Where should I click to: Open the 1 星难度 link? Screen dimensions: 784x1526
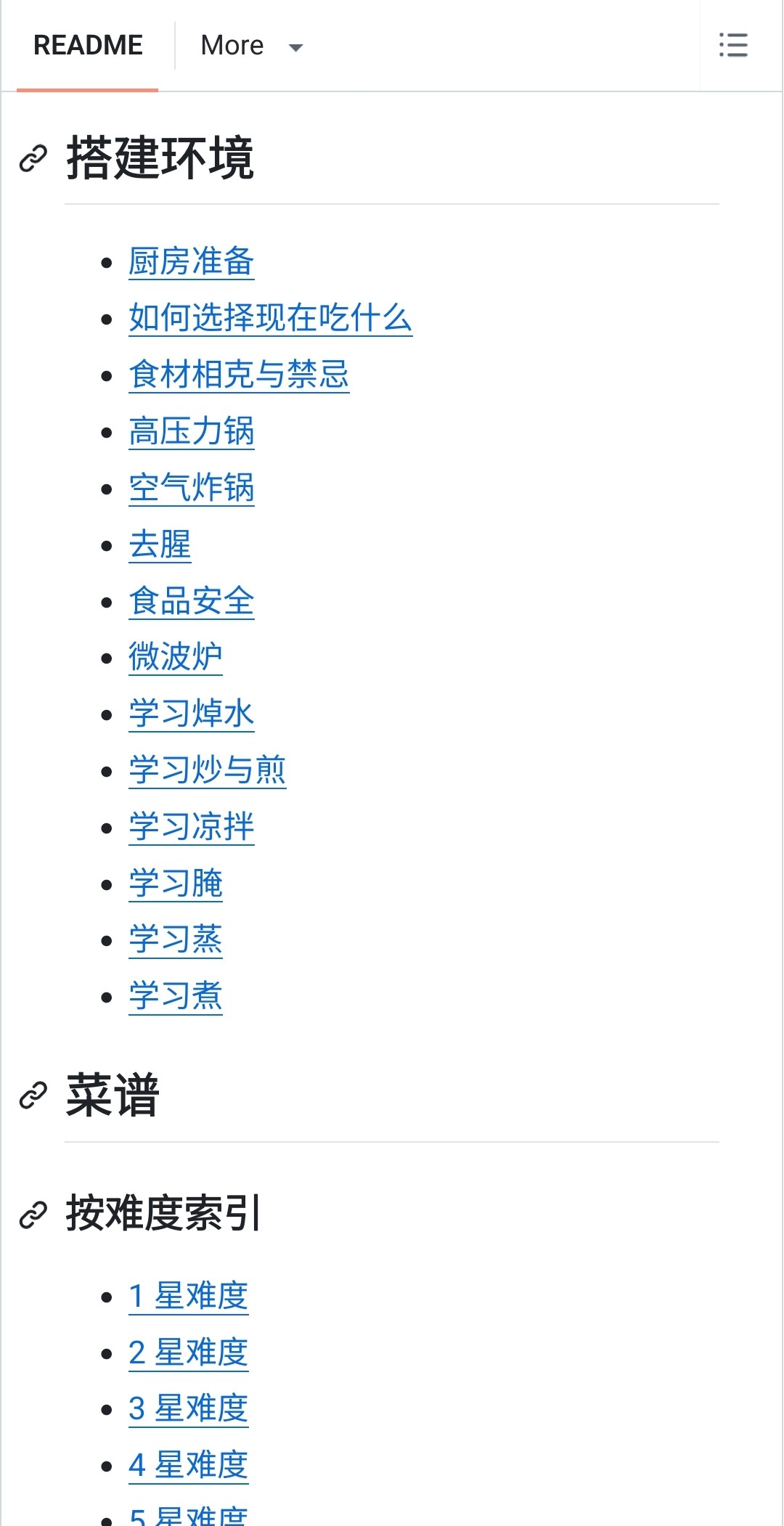tap(189, 1297)
